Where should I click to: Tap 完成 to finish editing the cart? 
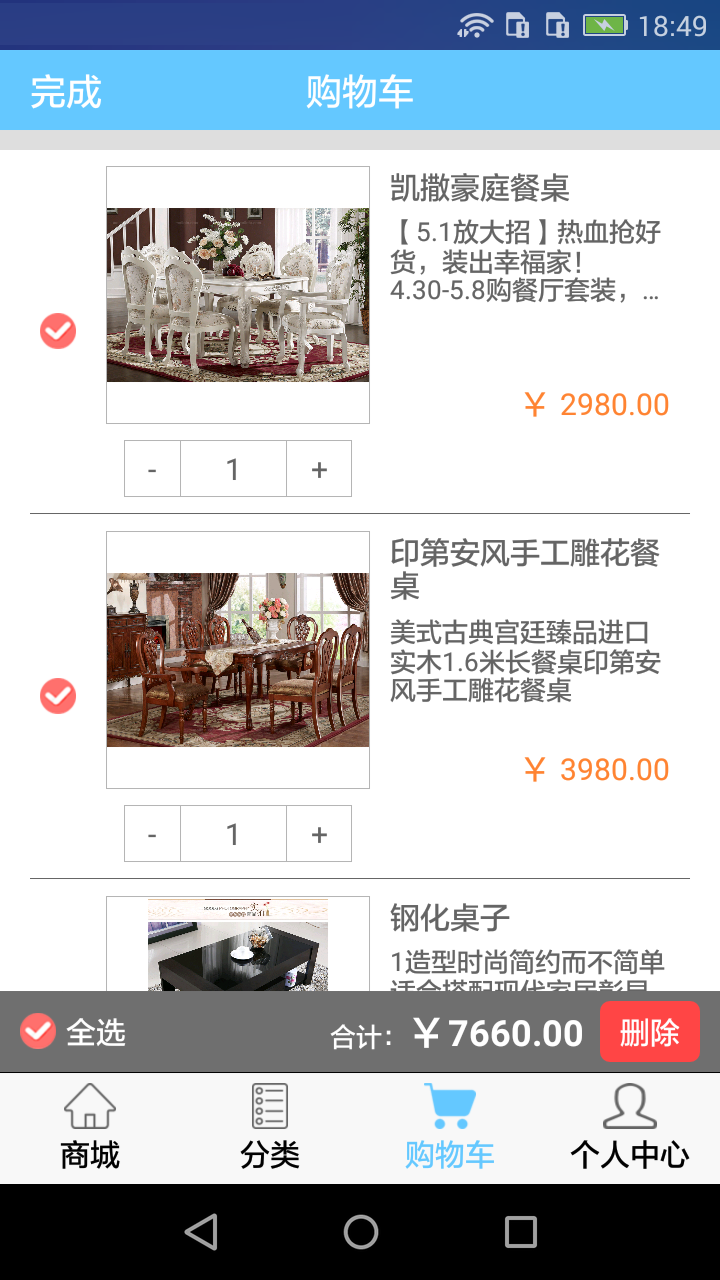coord(66,91)
